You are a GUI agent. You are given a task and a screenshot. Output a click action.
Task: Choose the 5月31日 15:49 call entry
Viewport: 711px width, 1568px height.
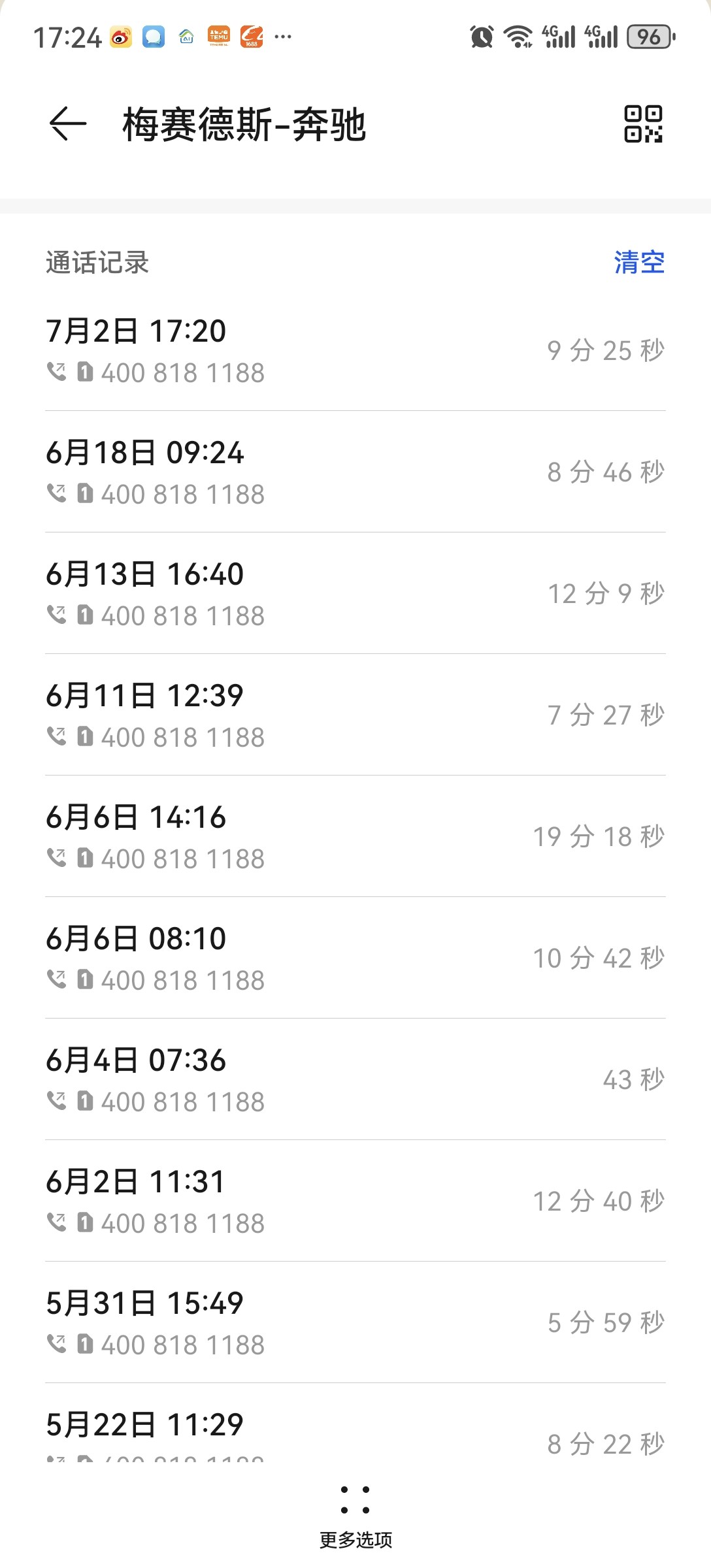click(355, 1322)
